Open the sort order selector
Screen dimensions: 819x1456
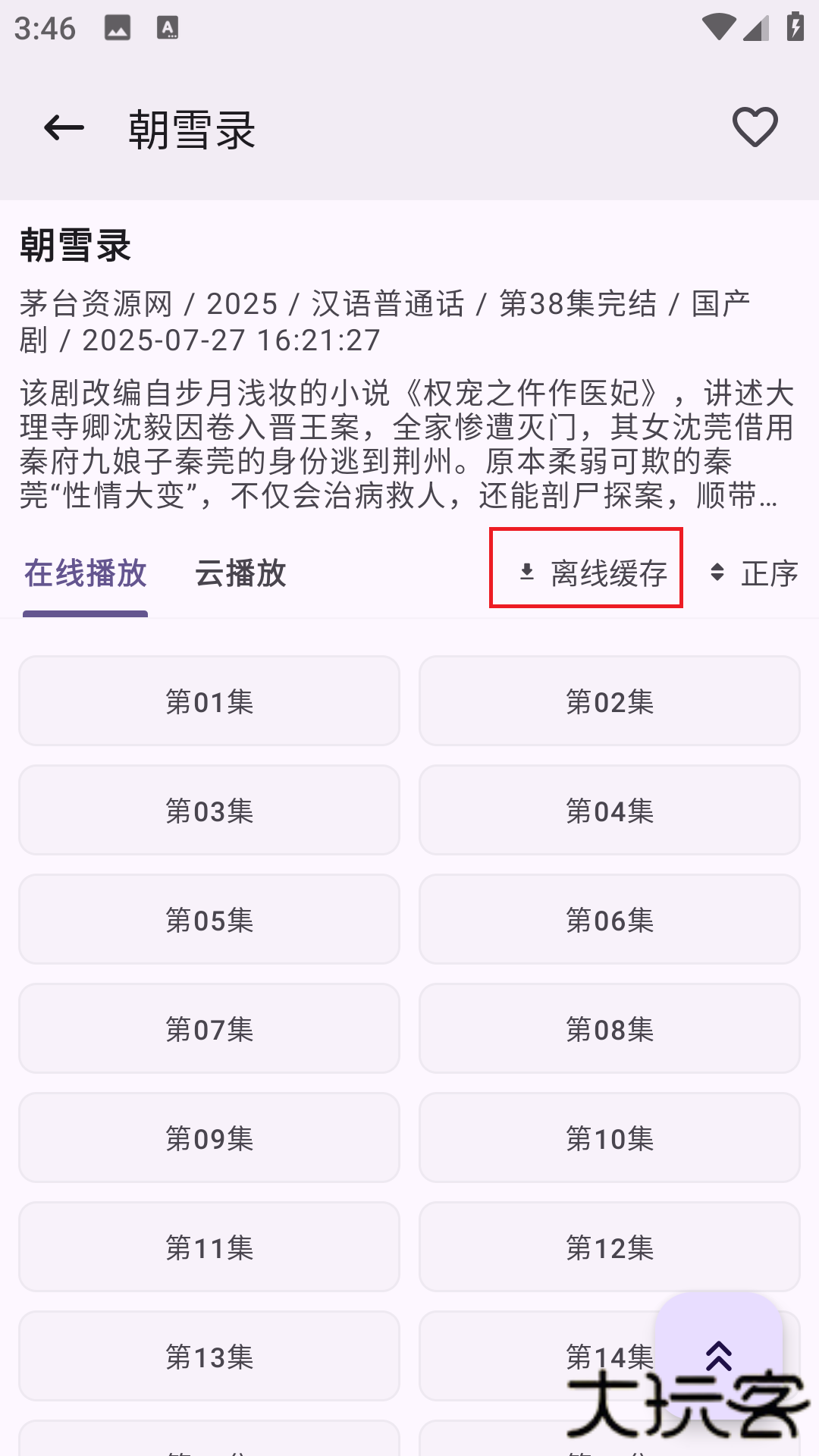tap(755, 574)
